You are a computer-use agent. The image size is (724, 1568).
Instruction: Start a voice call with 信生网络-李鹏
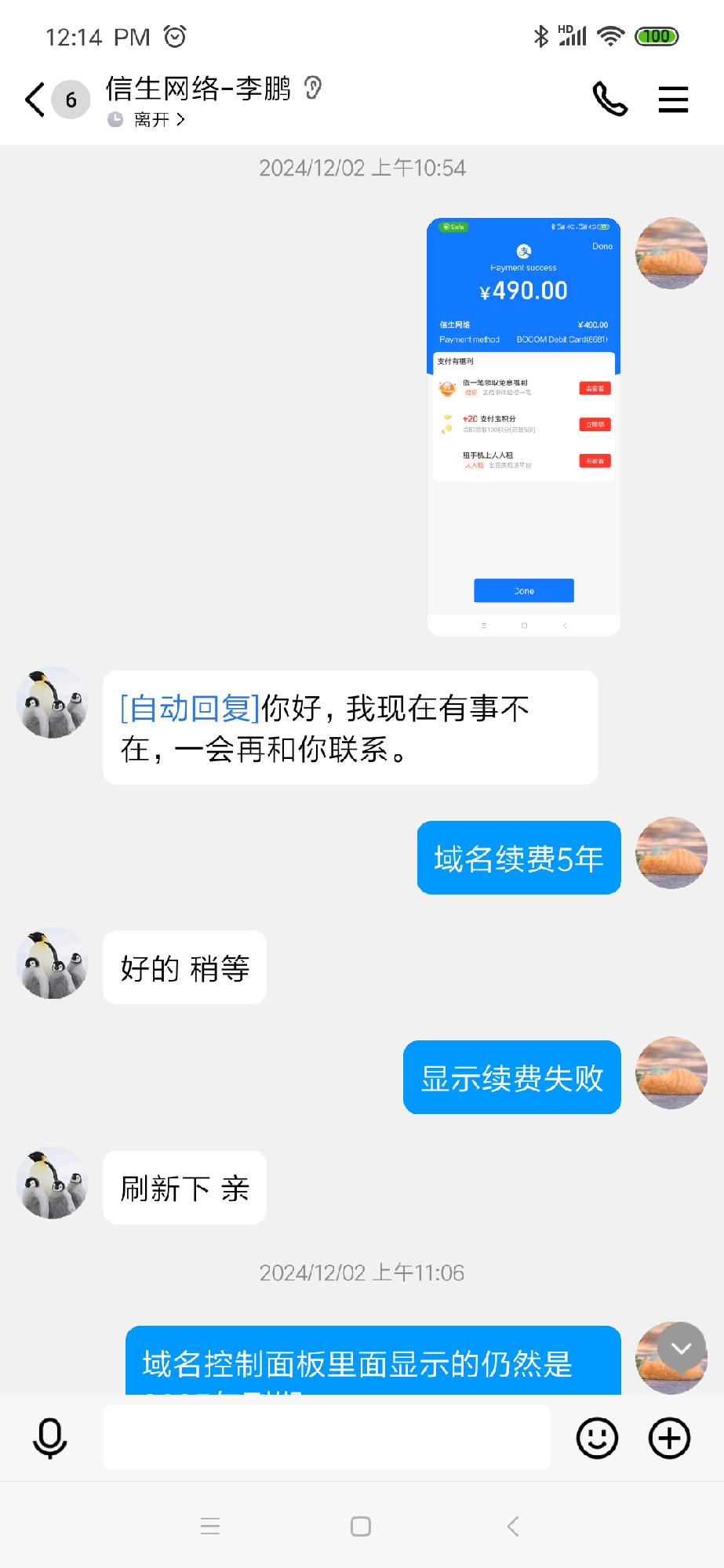point(609,100)
